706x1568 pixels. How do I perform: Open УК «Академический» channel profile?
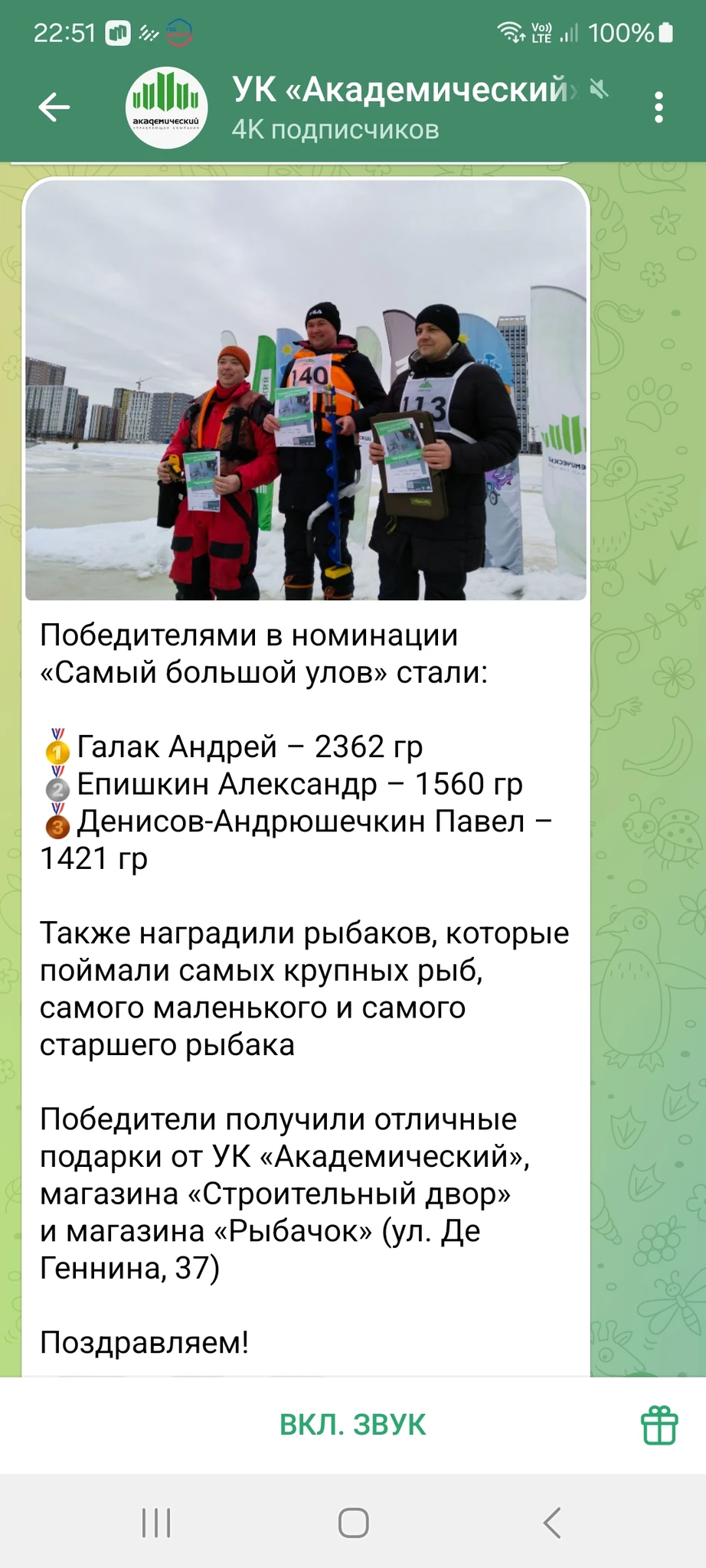(x=398, y=107)
